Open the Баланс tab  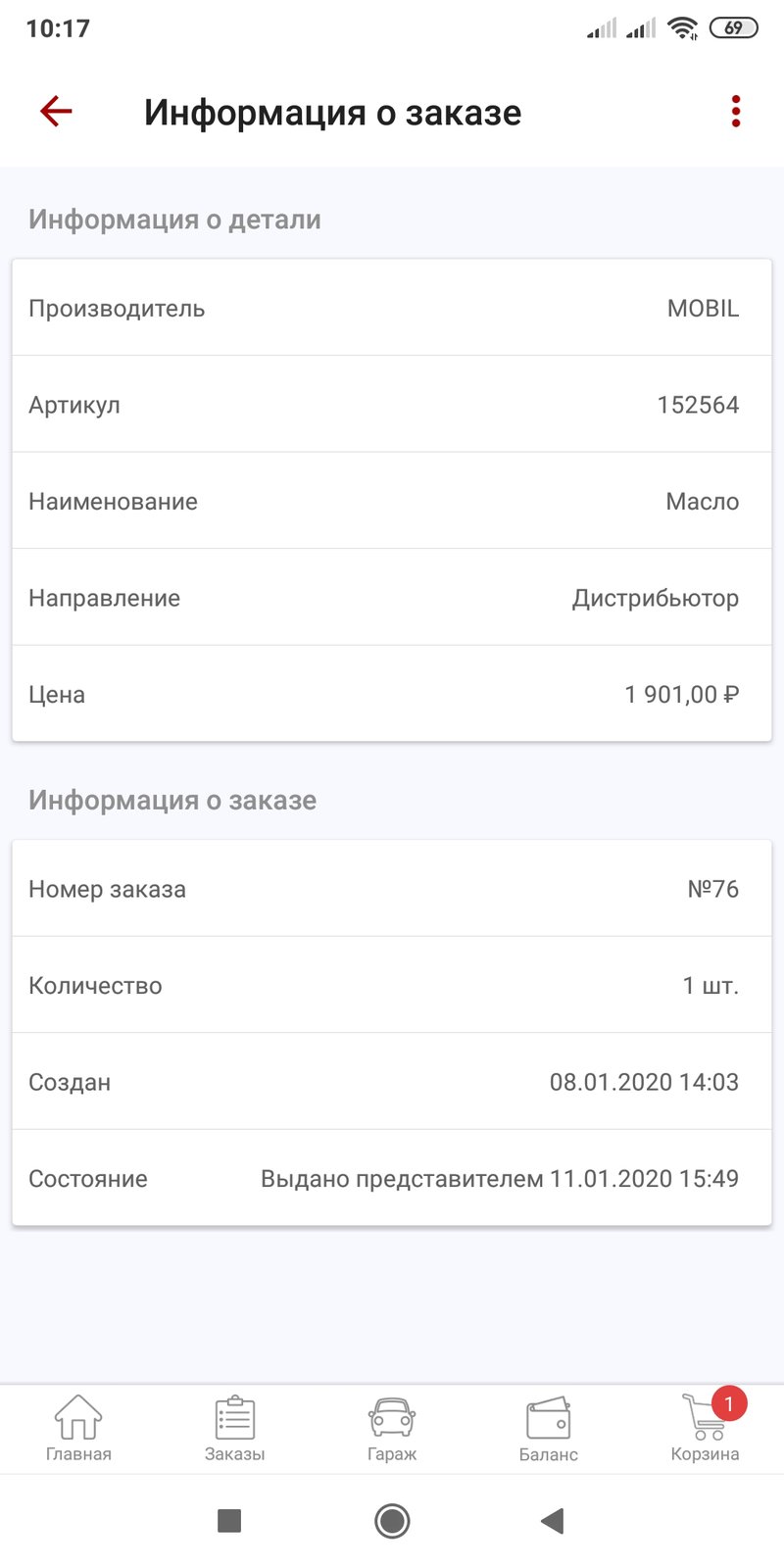(x=549, y=1429)
